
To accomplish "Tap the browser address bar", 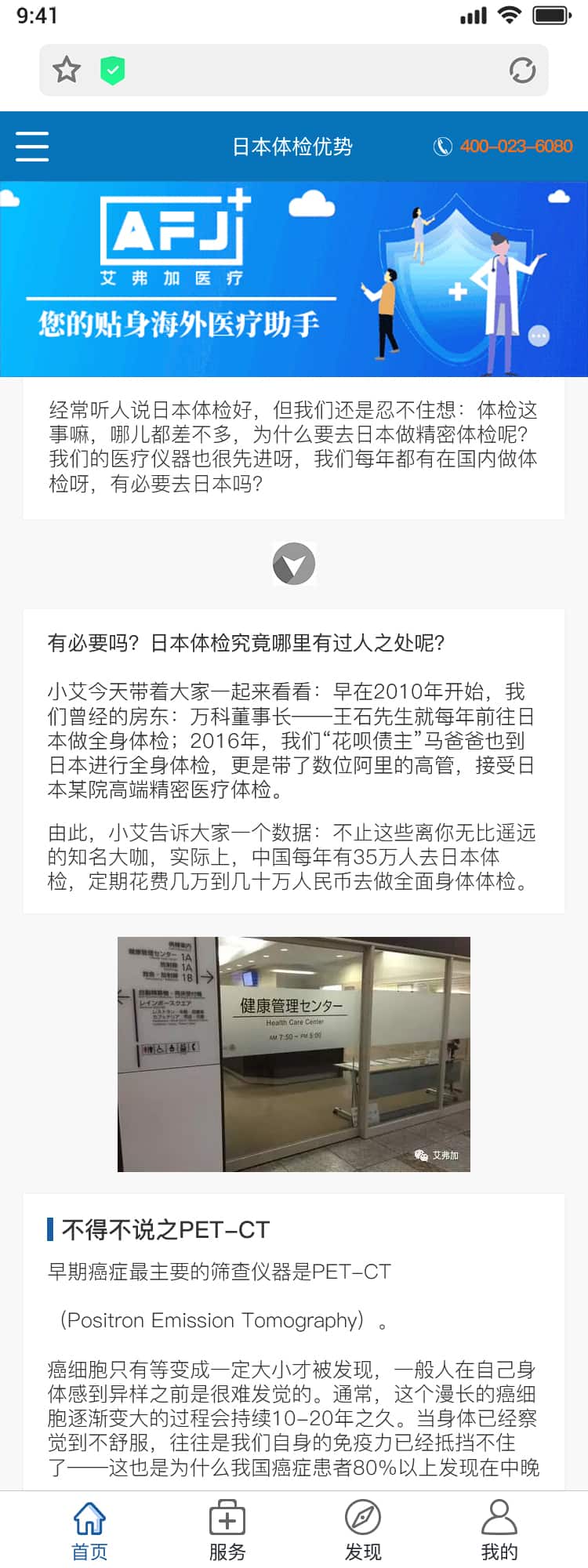I will (314, 71).
